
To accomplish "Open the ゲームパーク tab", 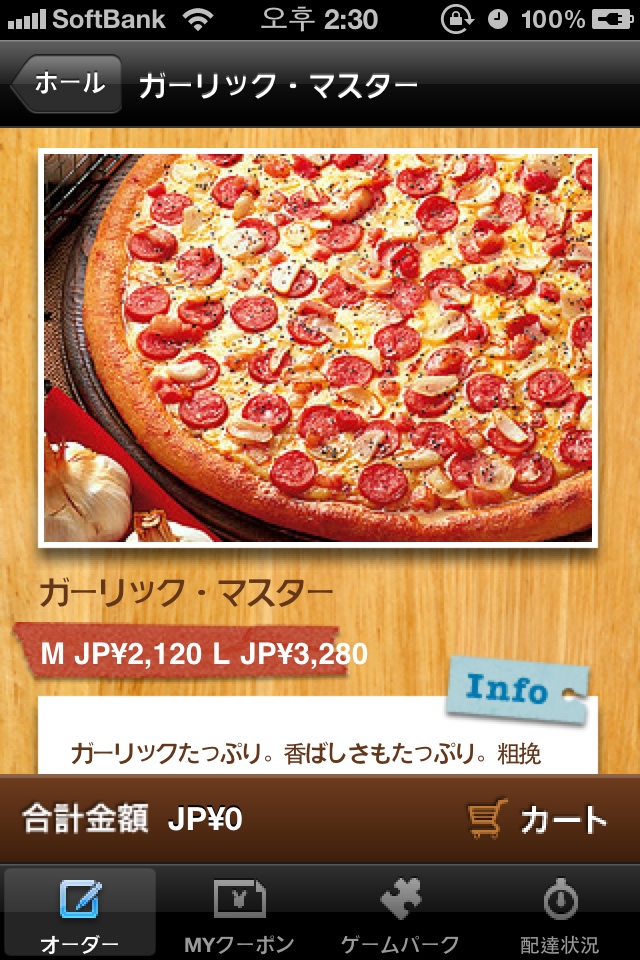I will pyautogui.click(x=400, y=912).
